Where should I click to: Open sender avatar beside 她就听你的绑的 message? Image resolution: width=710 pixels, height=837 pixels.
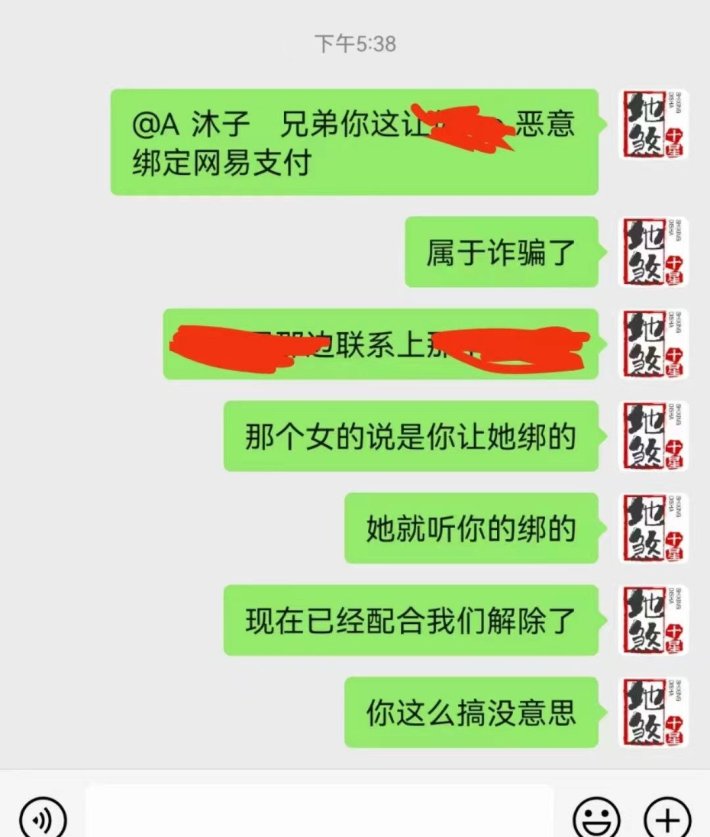point(655,529)
